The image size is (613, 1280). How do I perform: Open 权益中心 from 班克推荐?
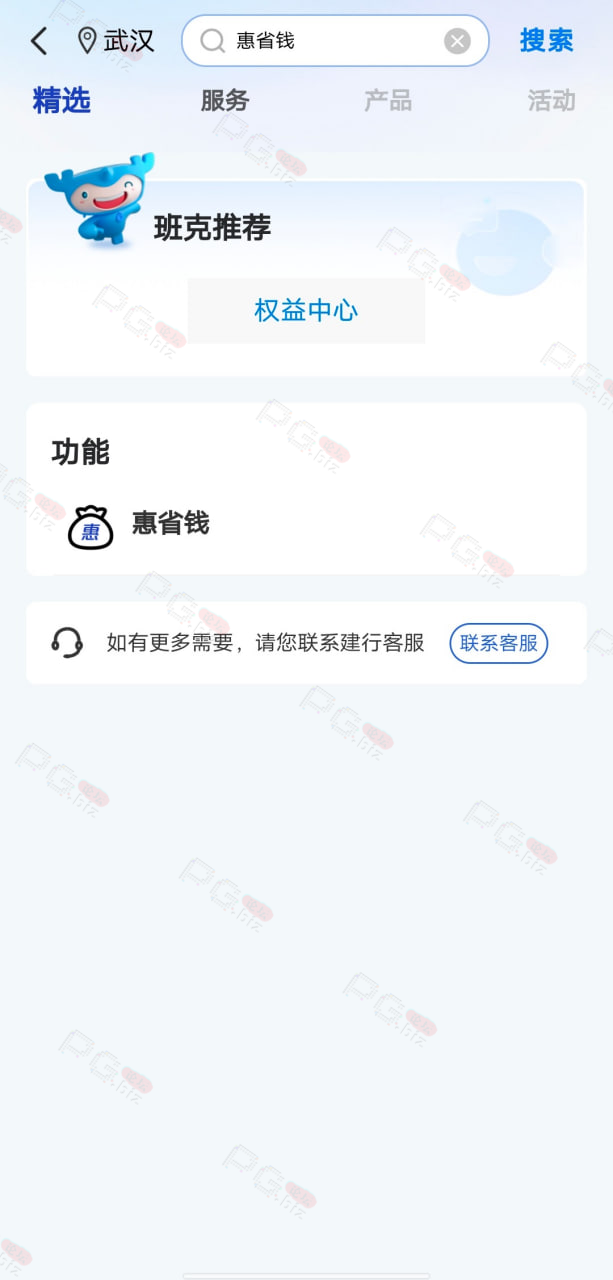(306, 310)
